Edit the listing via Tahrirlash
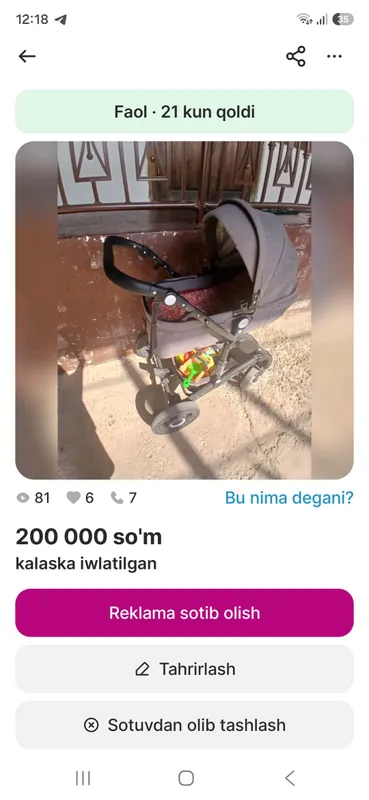 pyautogui.click(x=184, y=669)
